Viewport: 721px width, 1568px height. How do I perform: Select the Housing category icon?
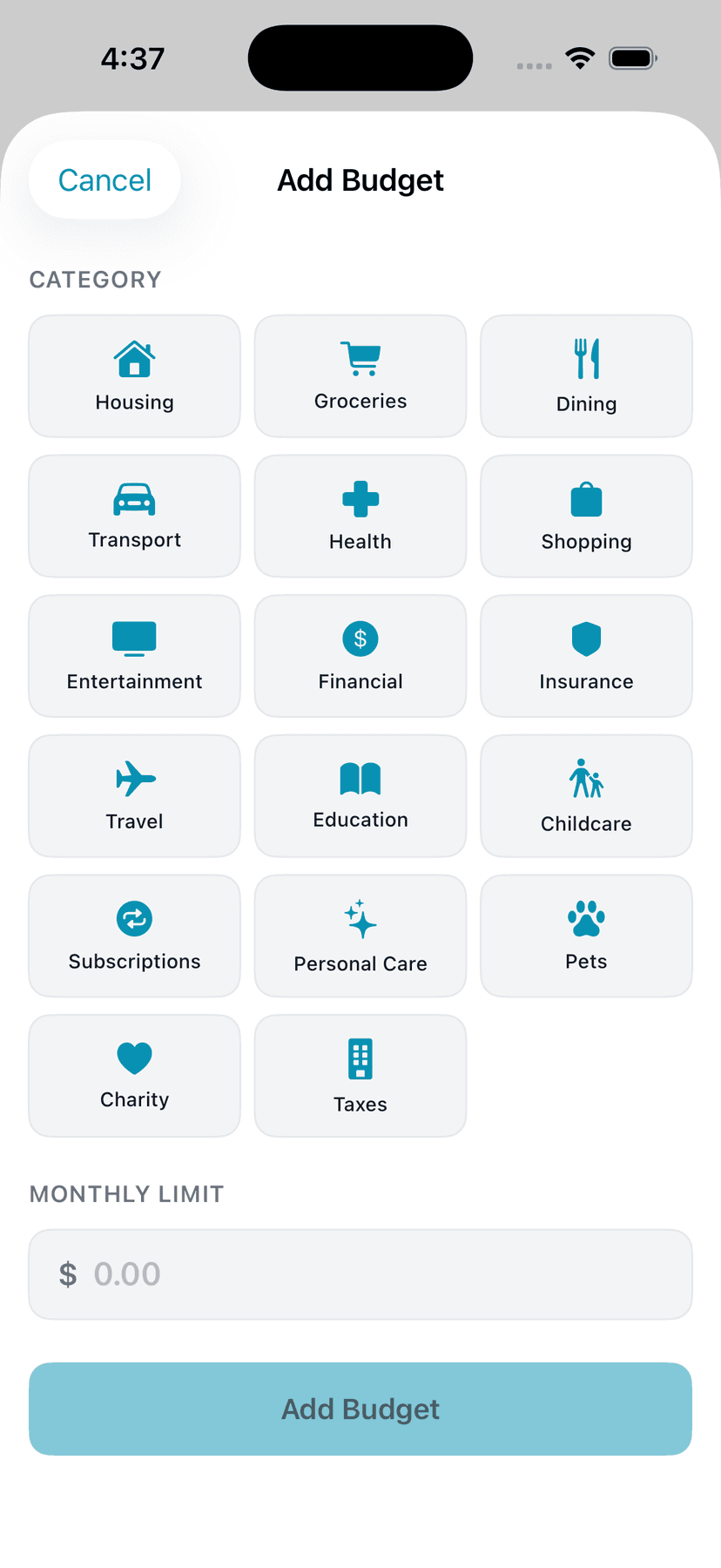[134, 357]
